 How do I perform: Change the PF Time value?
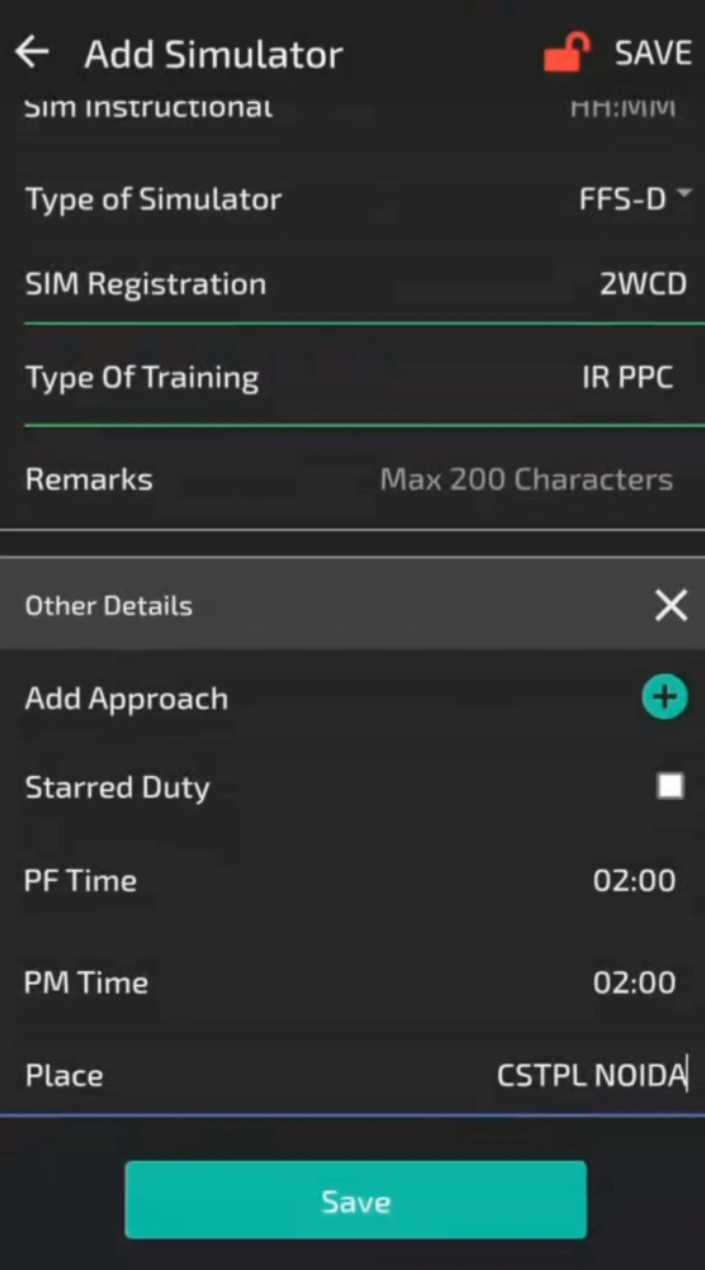[x=634, y=880]
